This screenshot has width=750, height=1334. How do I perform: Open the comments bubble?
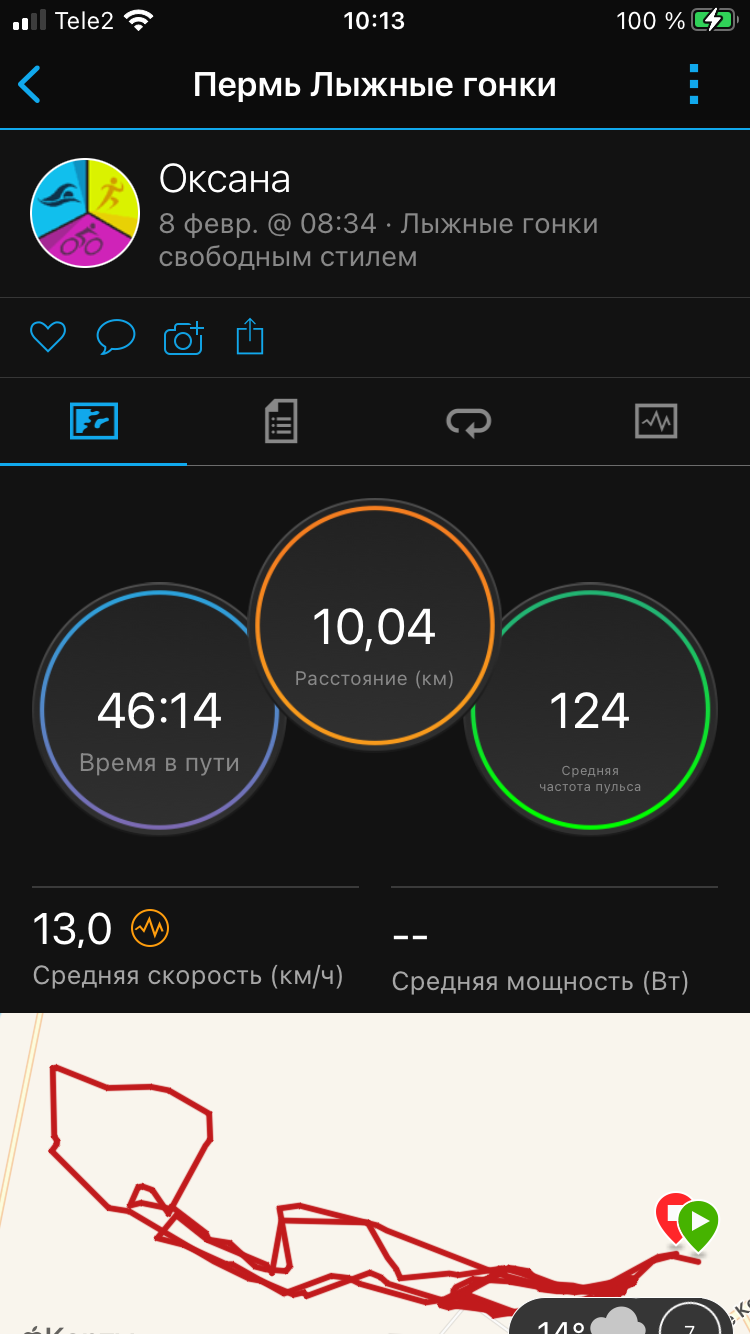[x=115, y=338]
